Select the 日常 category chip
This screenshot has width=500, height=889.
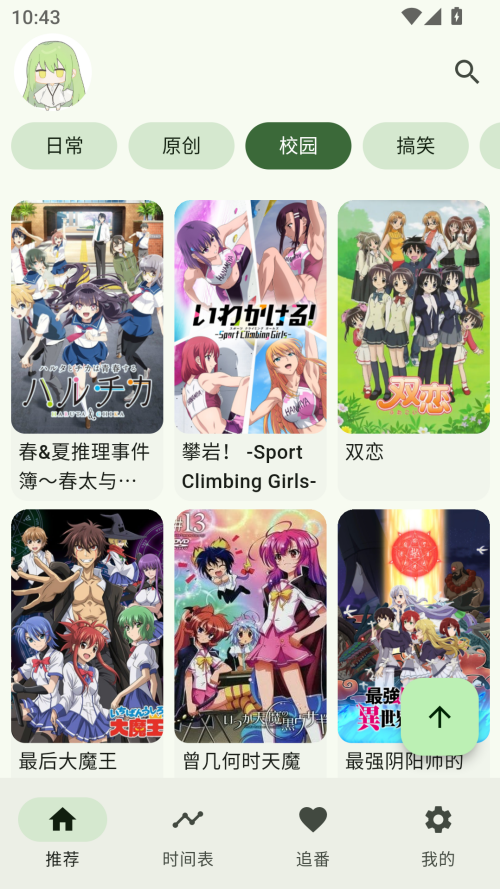click(64, 146)
